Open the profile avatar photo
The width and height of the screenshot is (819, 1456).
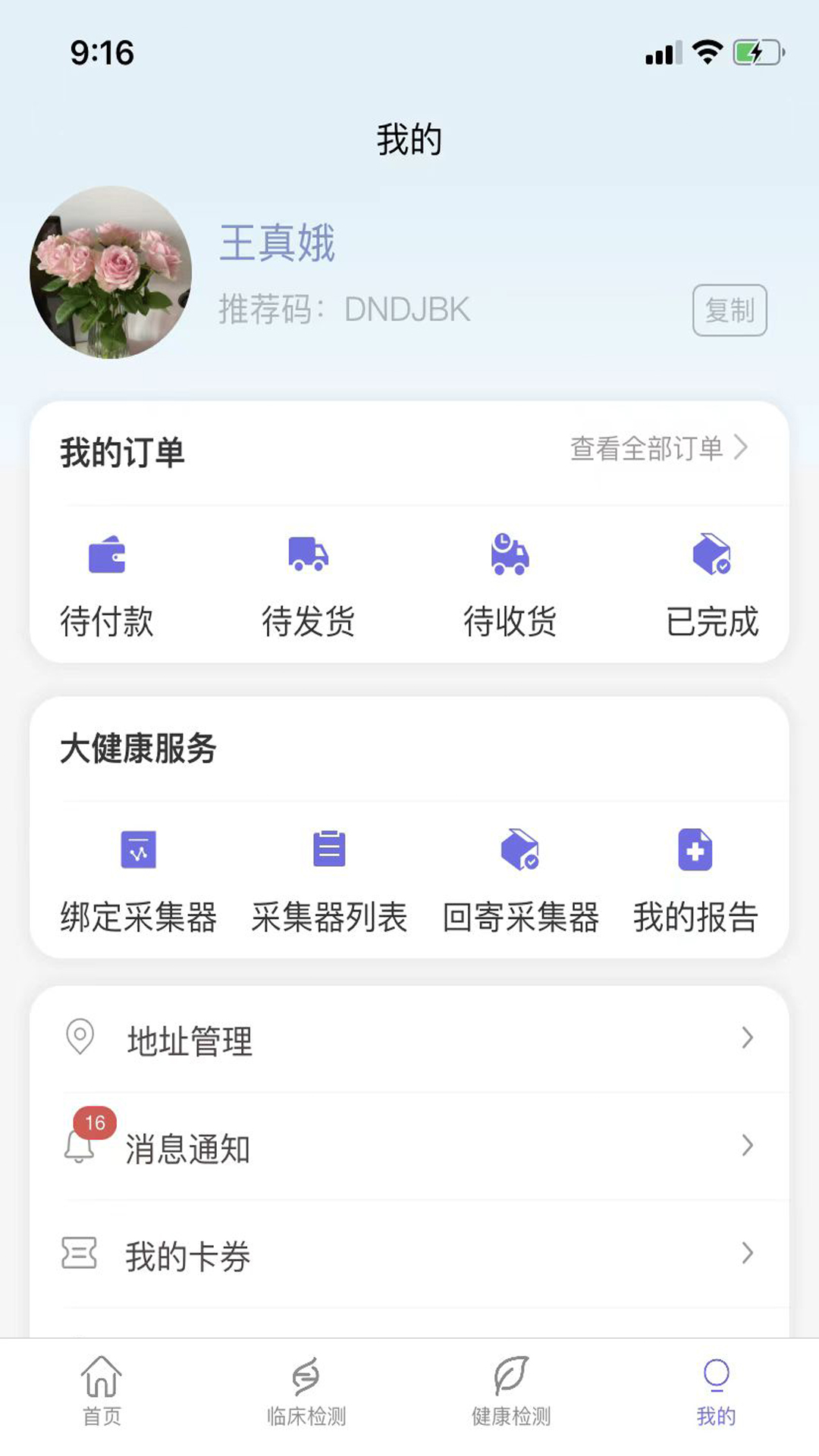tap(111, 274)
